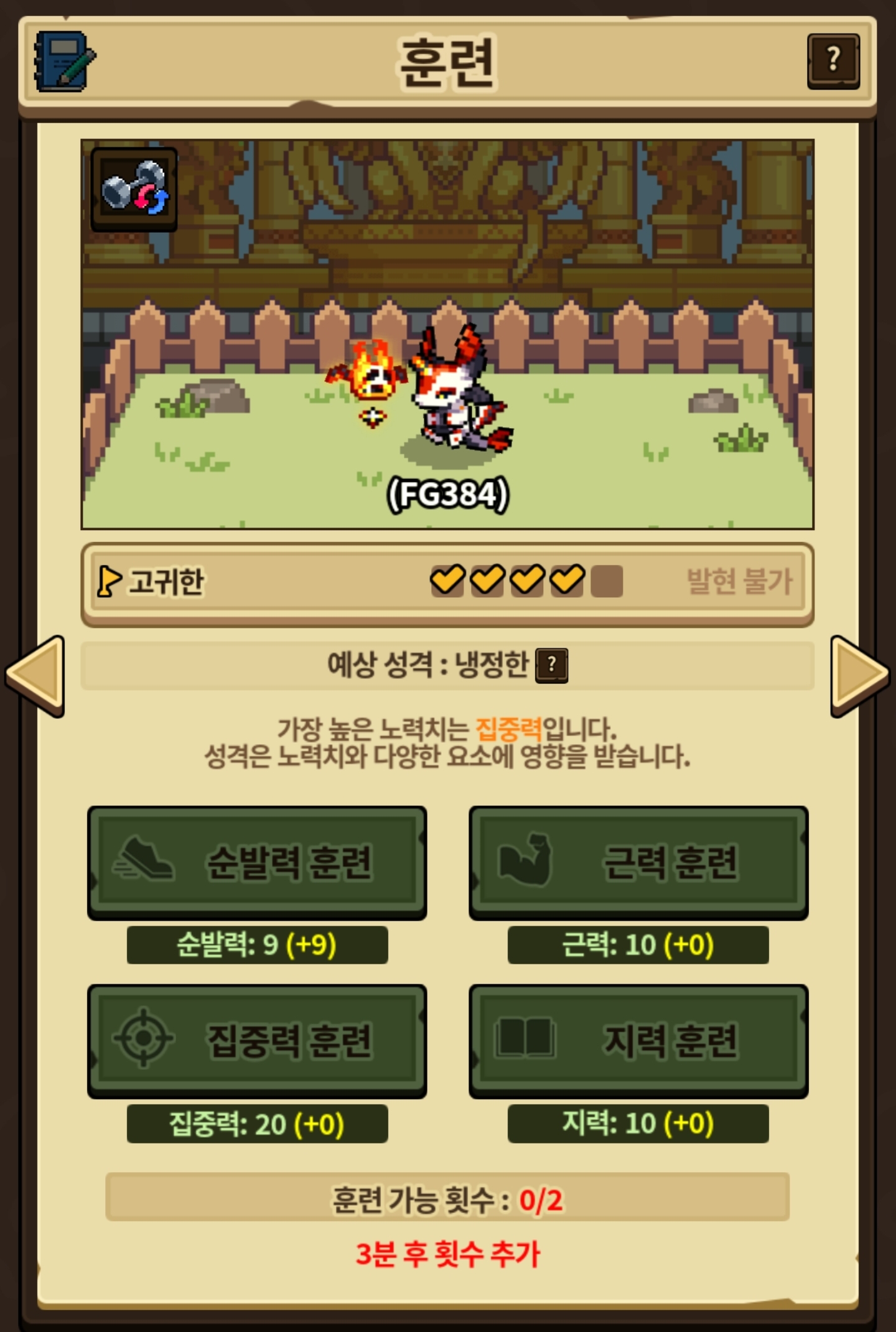Go to the next pet with right arrow

(859, 676)
